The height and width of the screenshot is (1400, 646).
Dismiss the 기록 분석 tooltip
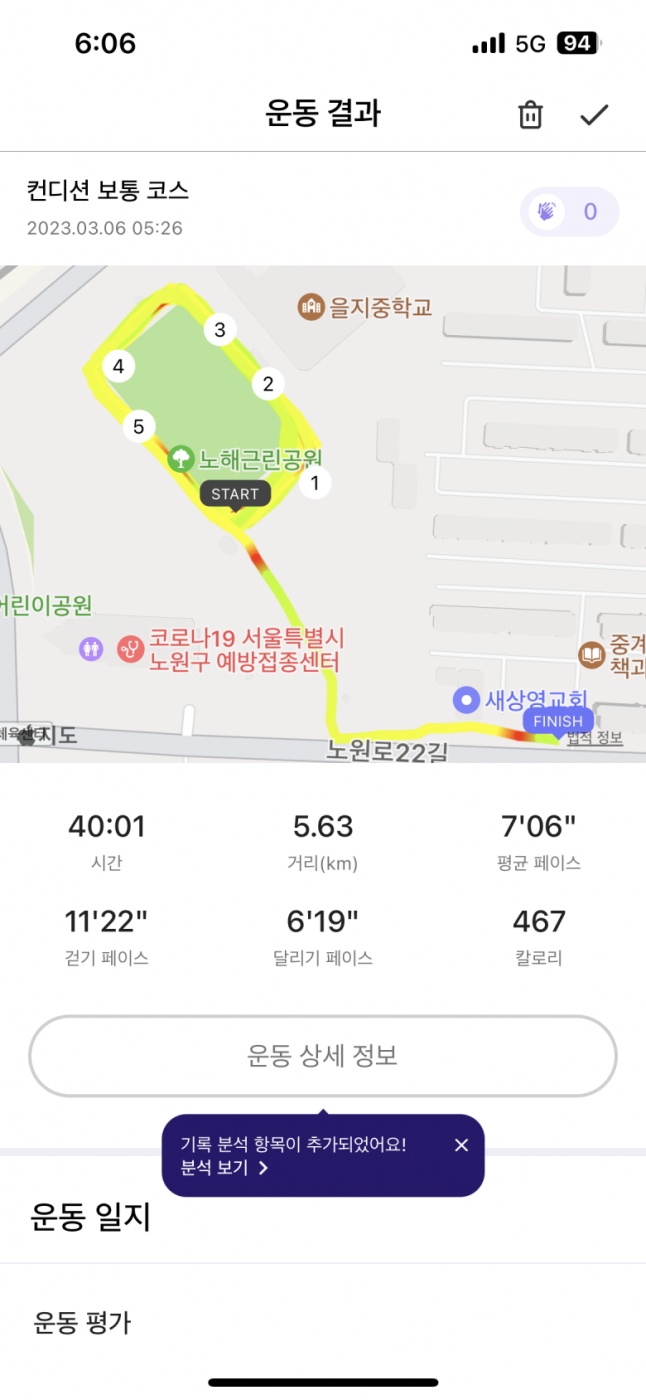coord(461,1145)
